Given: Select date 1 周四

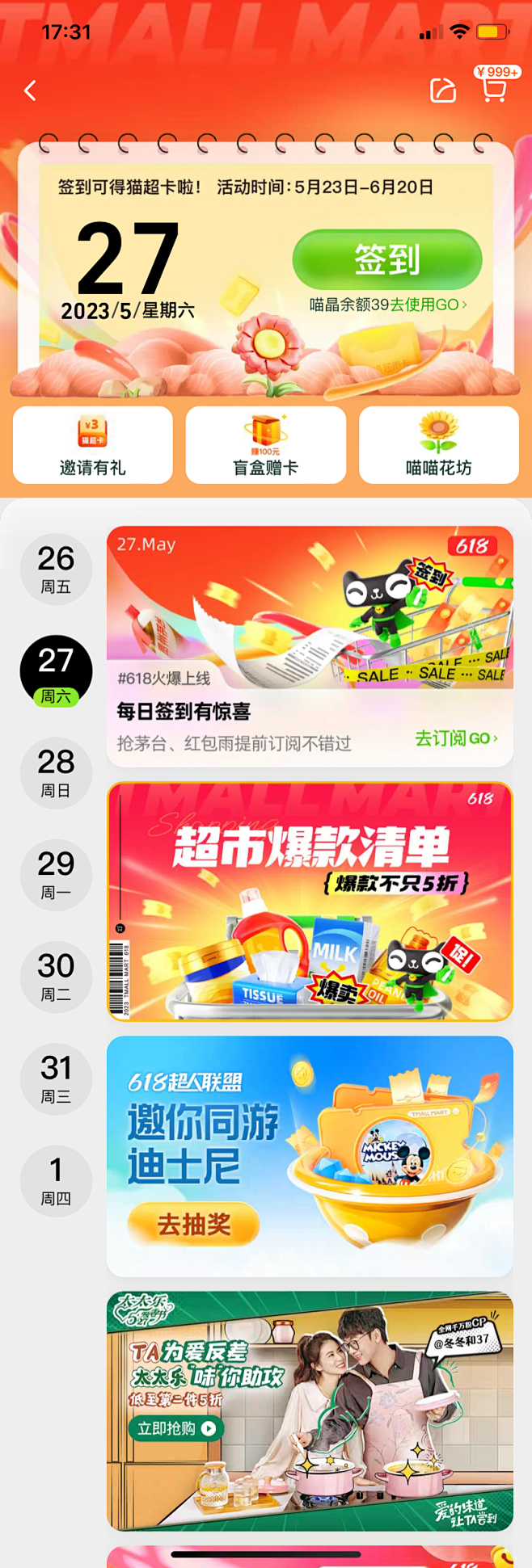Looking at the screenshot, I should 56,1181.
